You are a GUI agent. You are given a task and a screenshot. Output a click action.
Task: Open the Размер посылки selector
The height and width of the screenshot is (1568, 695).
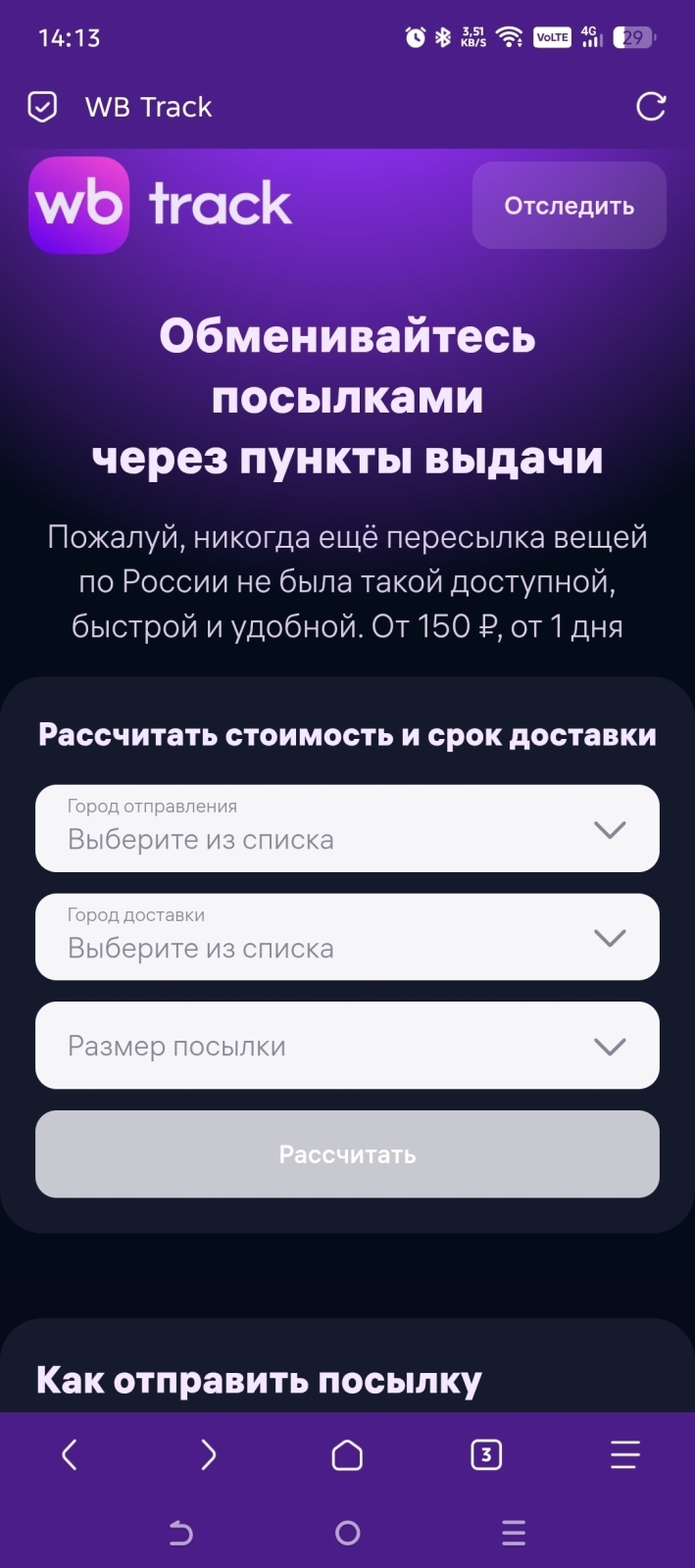(x=347, y=1046)
